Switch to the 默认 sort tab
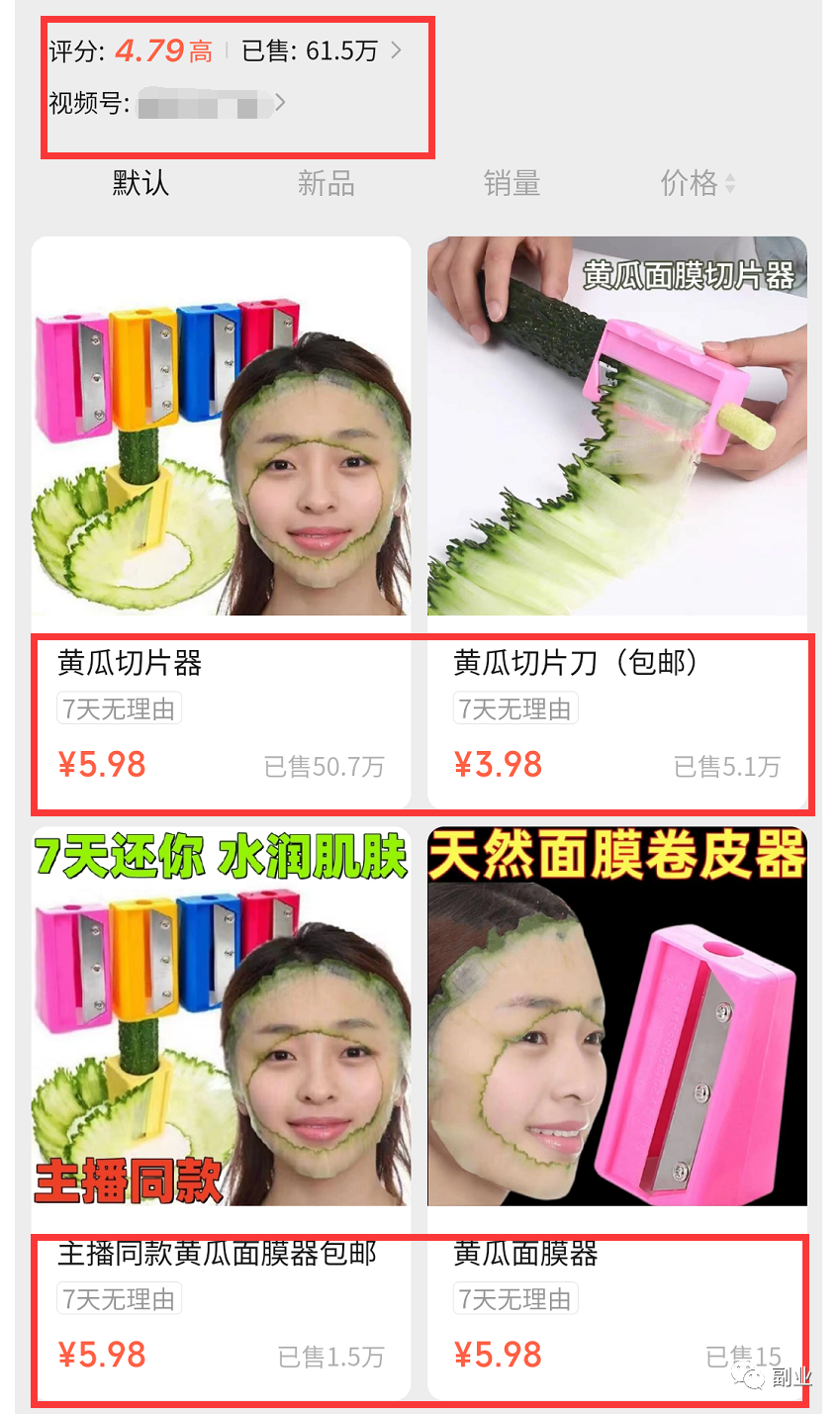The height and width of the screenshot is (1414, 840). (140, 183)
